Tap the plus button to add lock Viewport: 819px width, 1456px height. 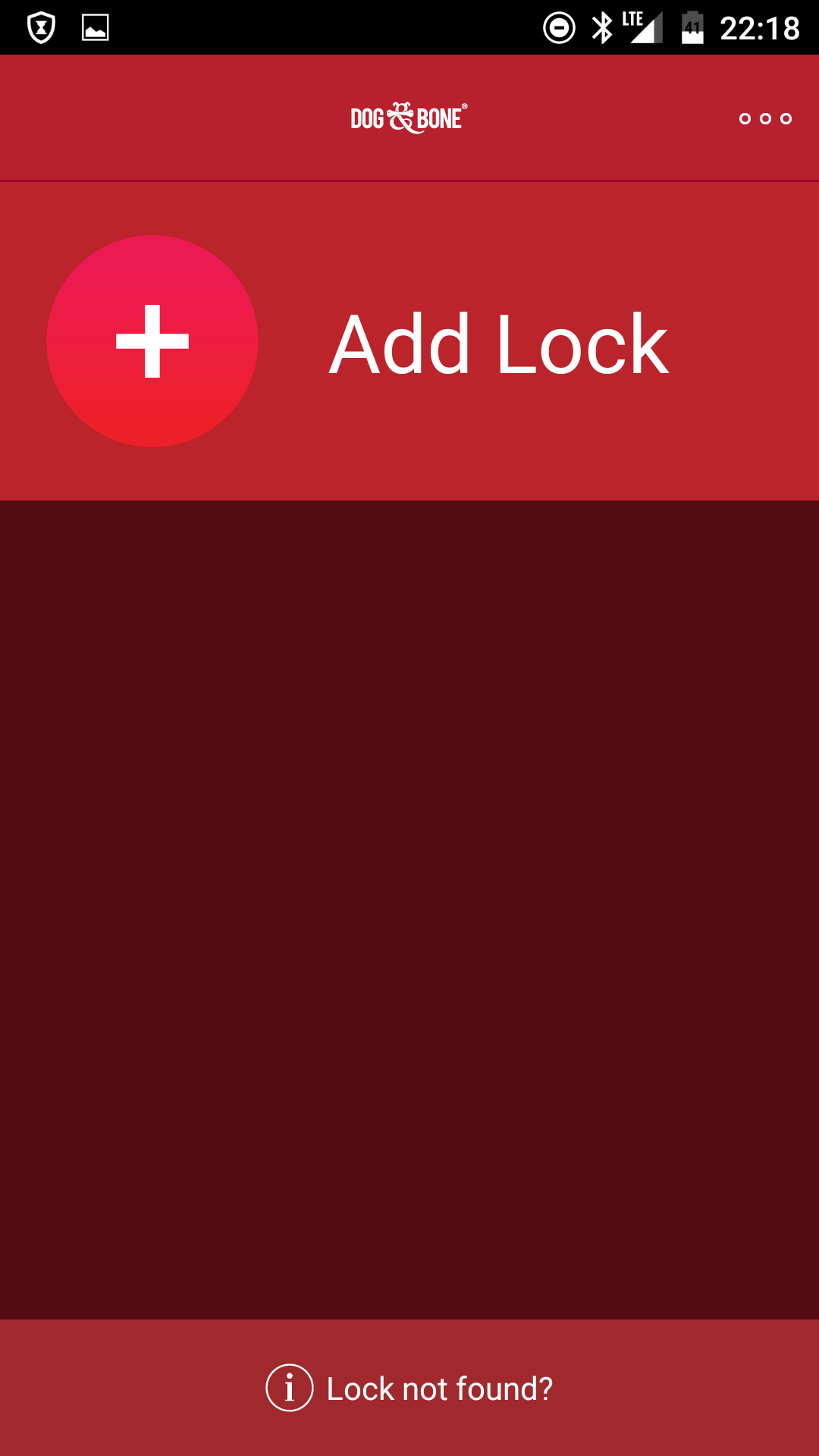[152, 341]
